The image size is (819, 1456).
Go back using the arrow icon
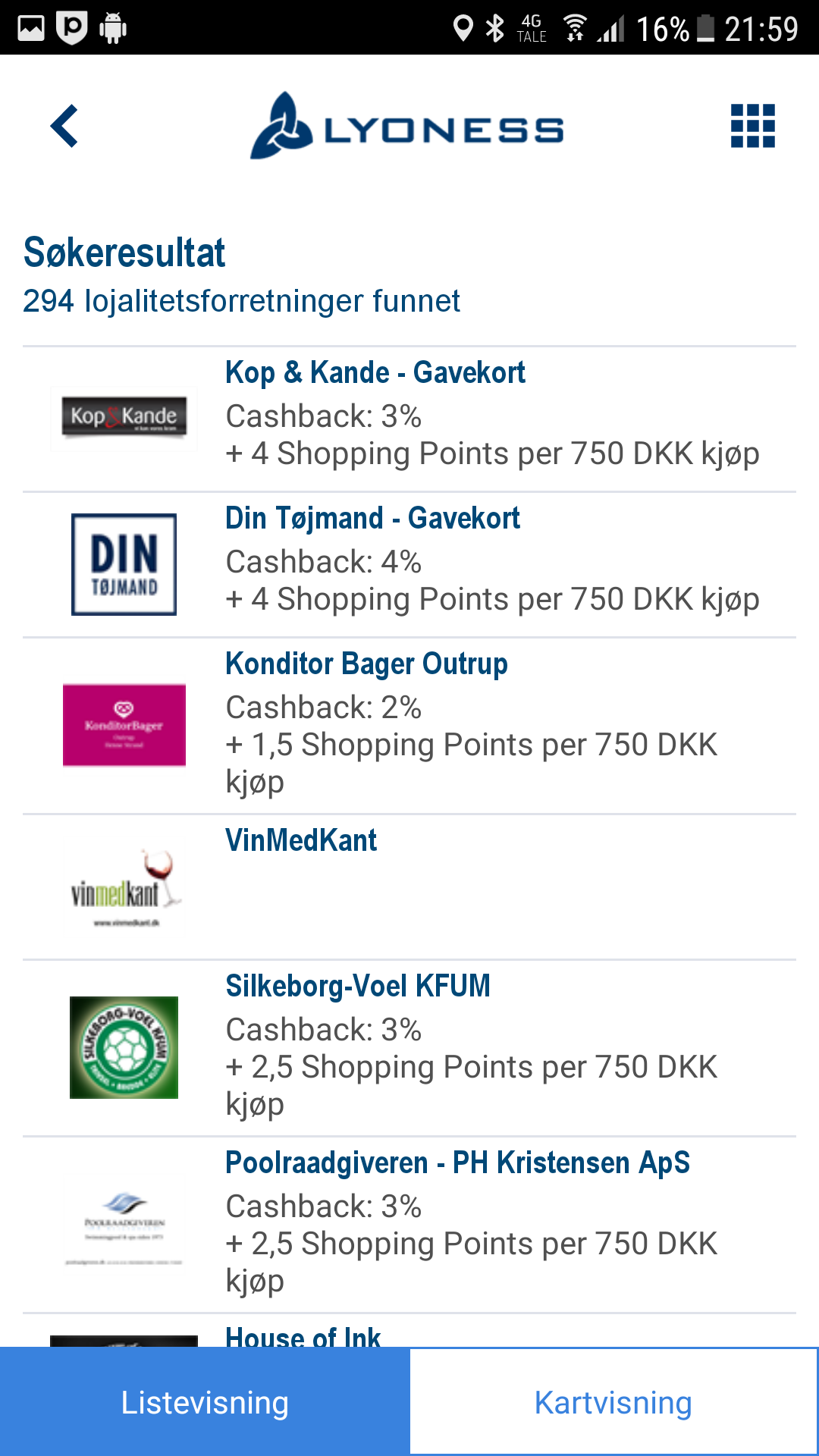click(x=64, y=126)
